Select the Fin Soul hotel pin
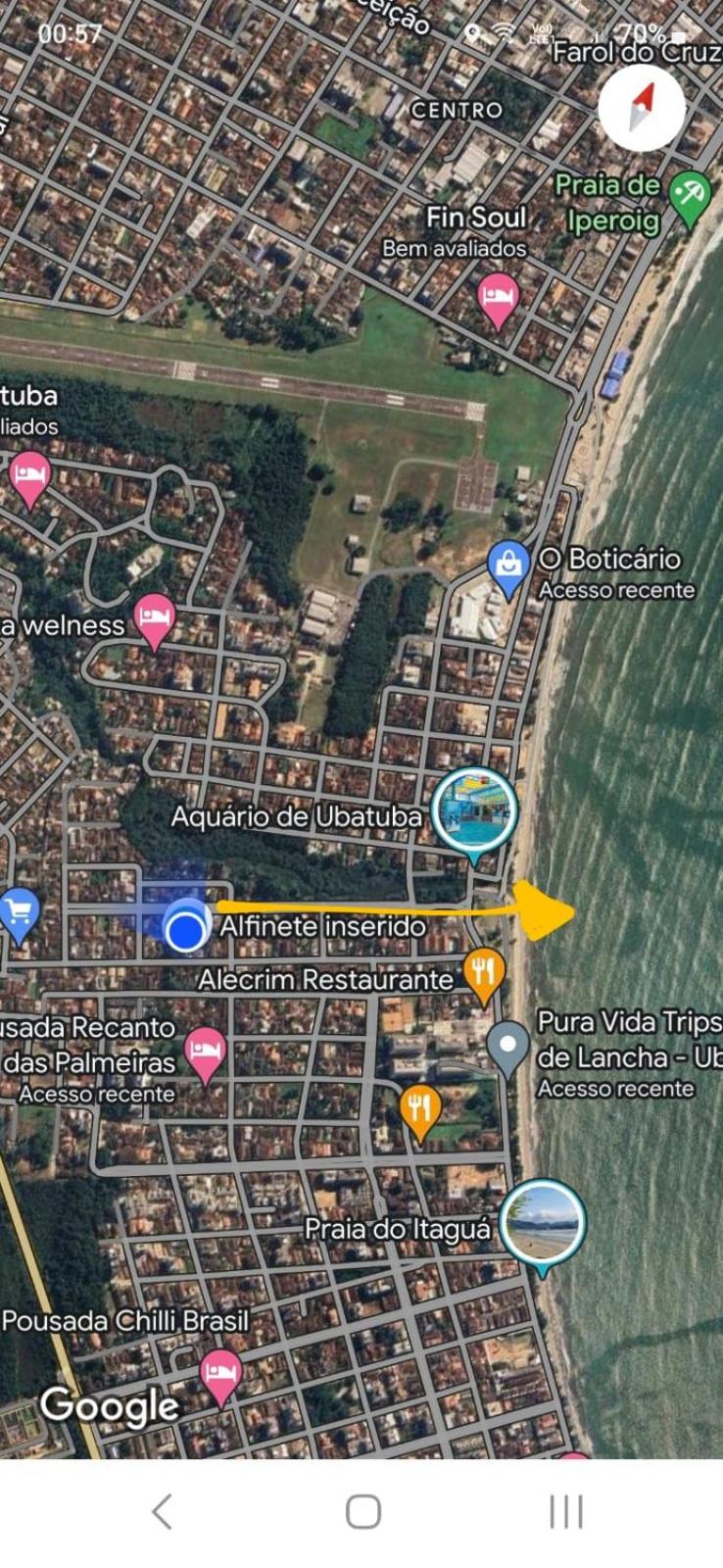This screenshot has height=1568, width=723. pyautogui.click(x=498, y=301)
